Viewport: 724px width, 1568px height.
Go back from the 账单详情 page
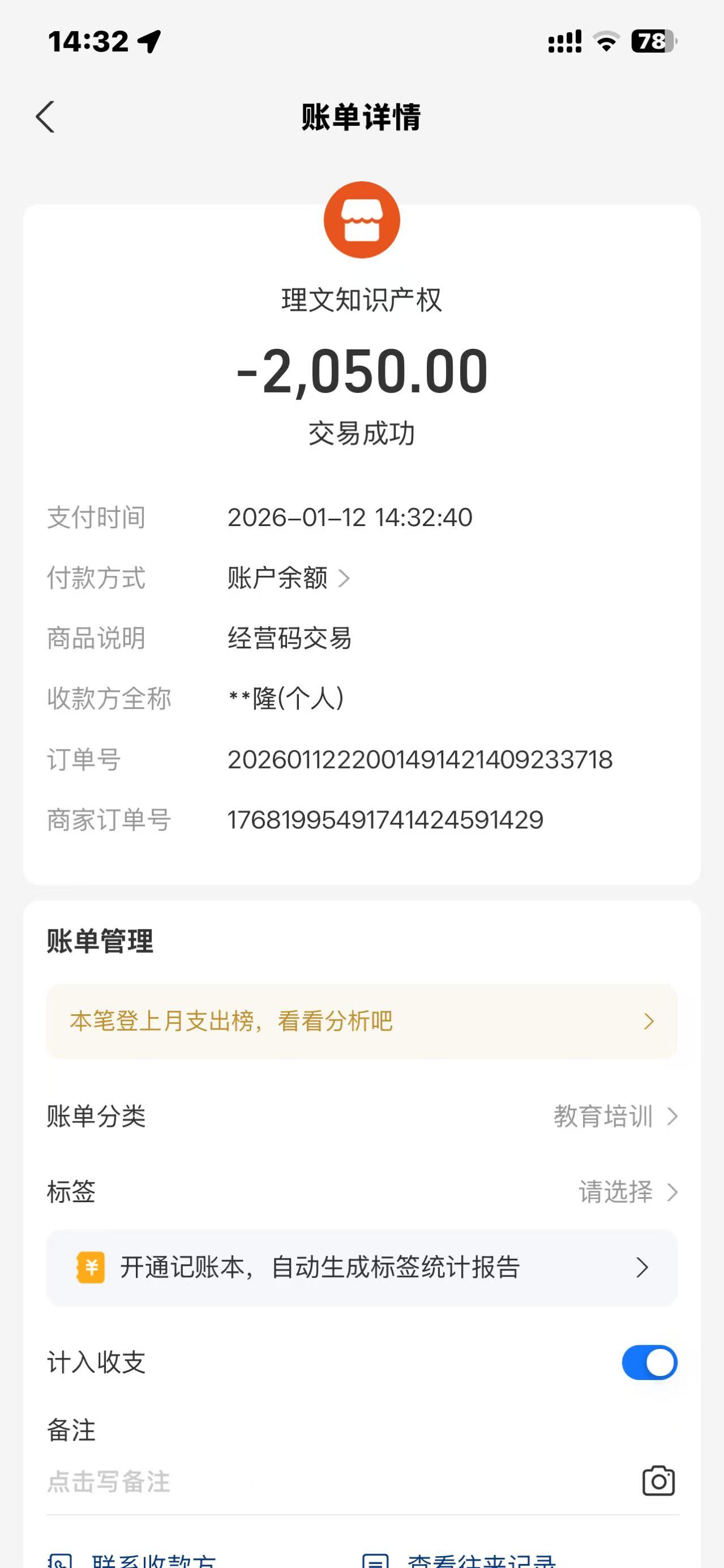click(46, 117)
